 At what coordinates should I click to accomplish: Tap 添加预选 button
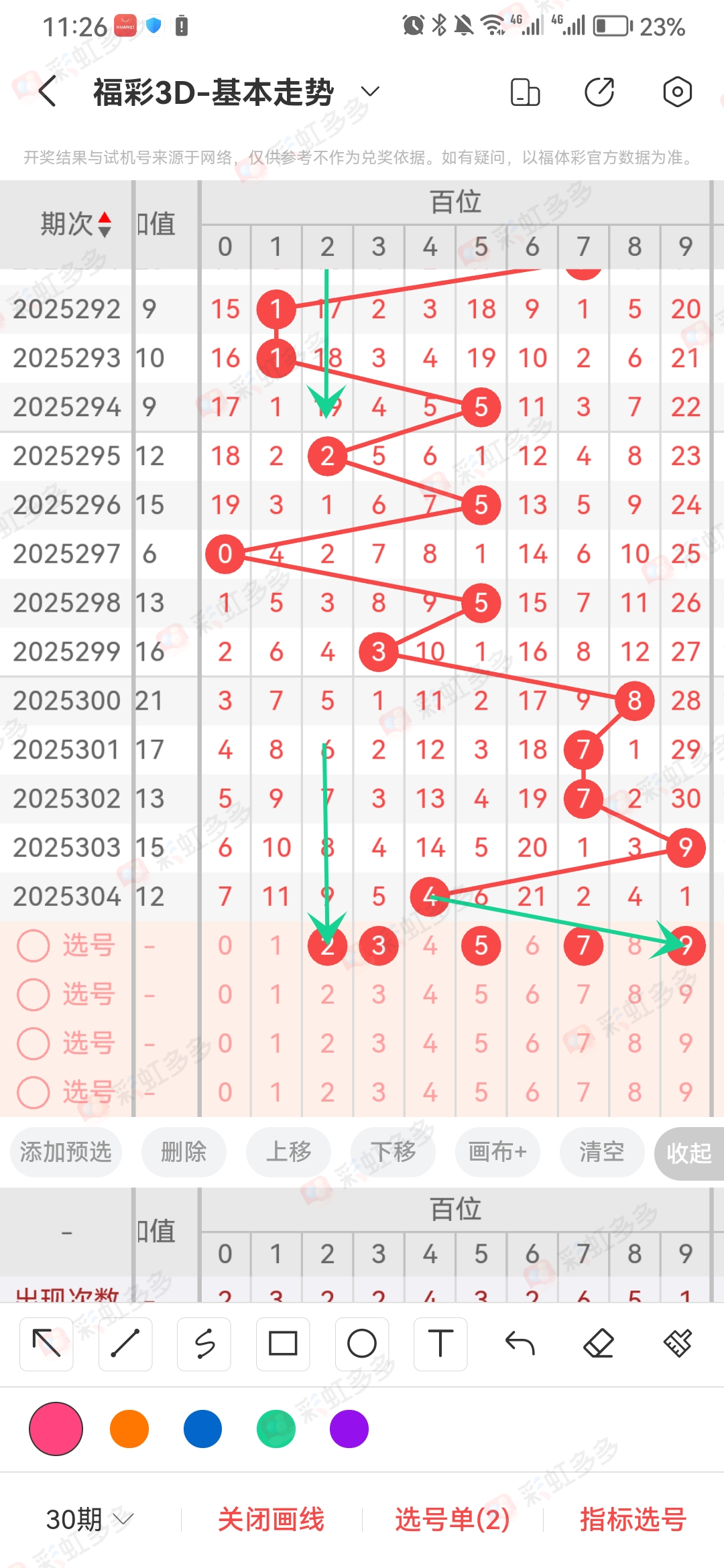[66, 1152]
